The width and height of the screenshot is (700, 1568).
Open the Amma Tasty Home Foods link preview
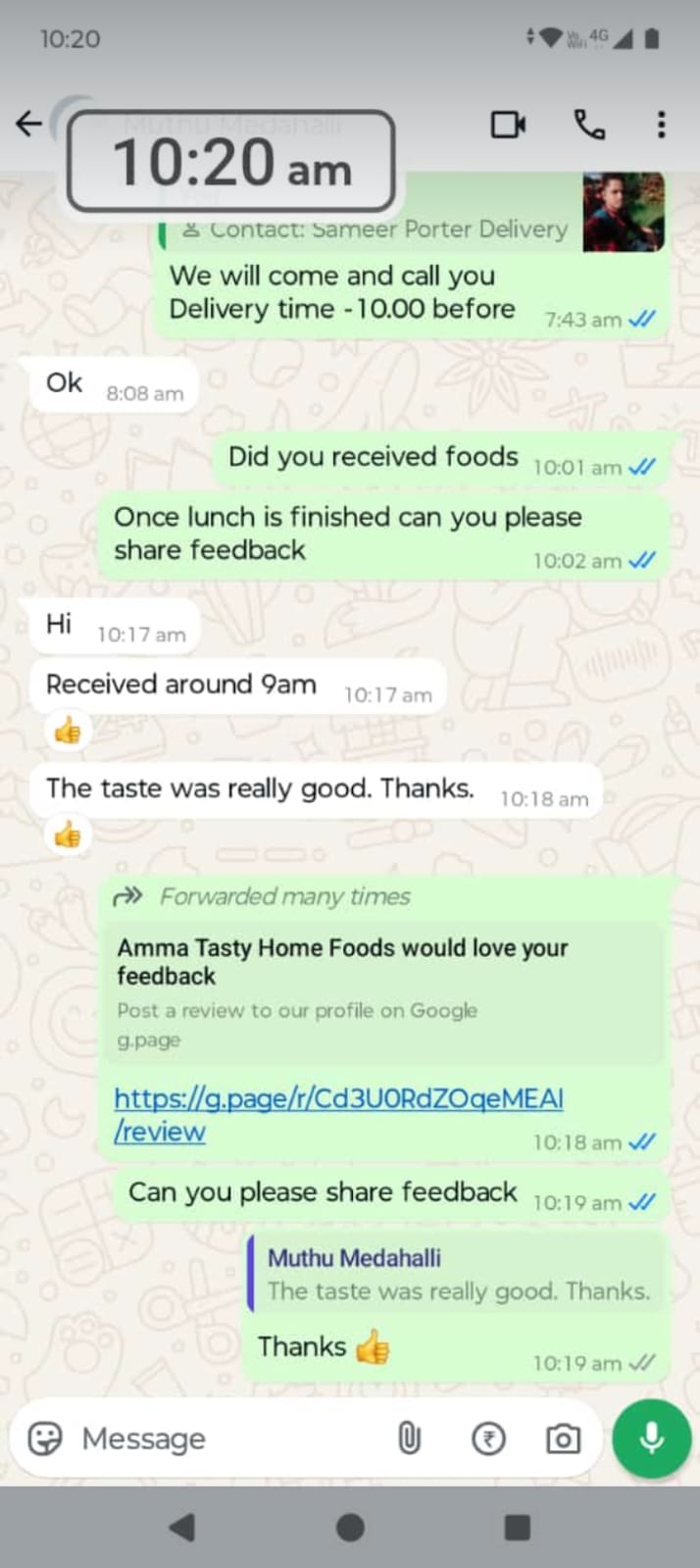click(x=382, y=990)
